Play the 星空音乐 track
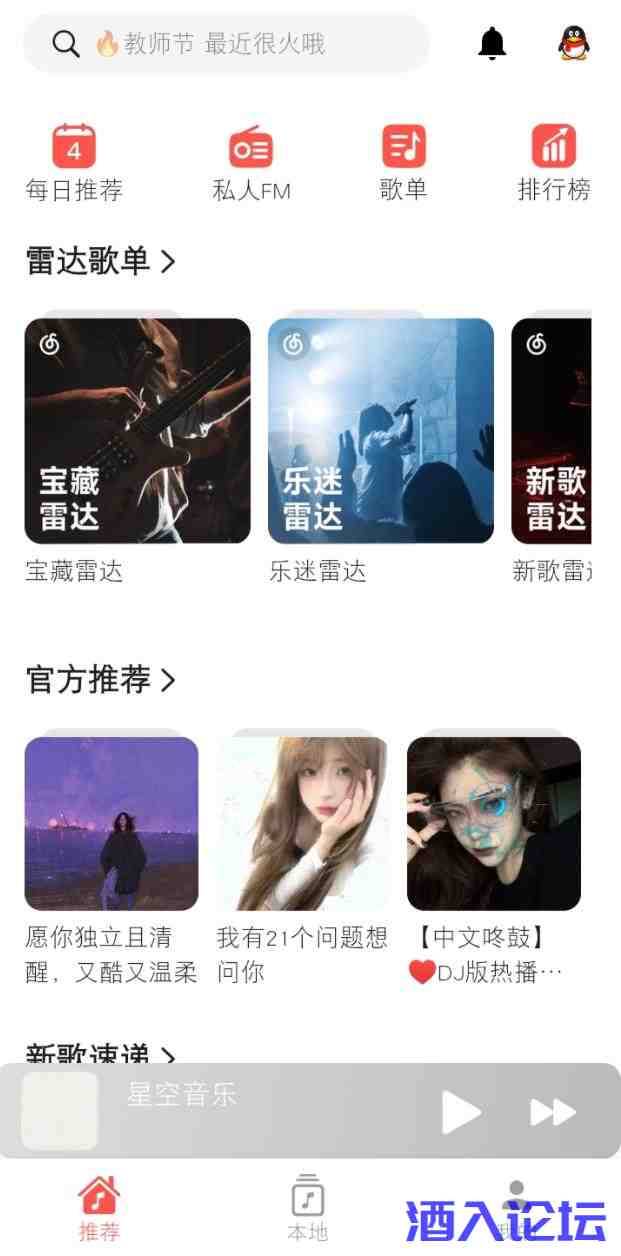This screenshot has height=1256, width=621. coord(461,1112)
